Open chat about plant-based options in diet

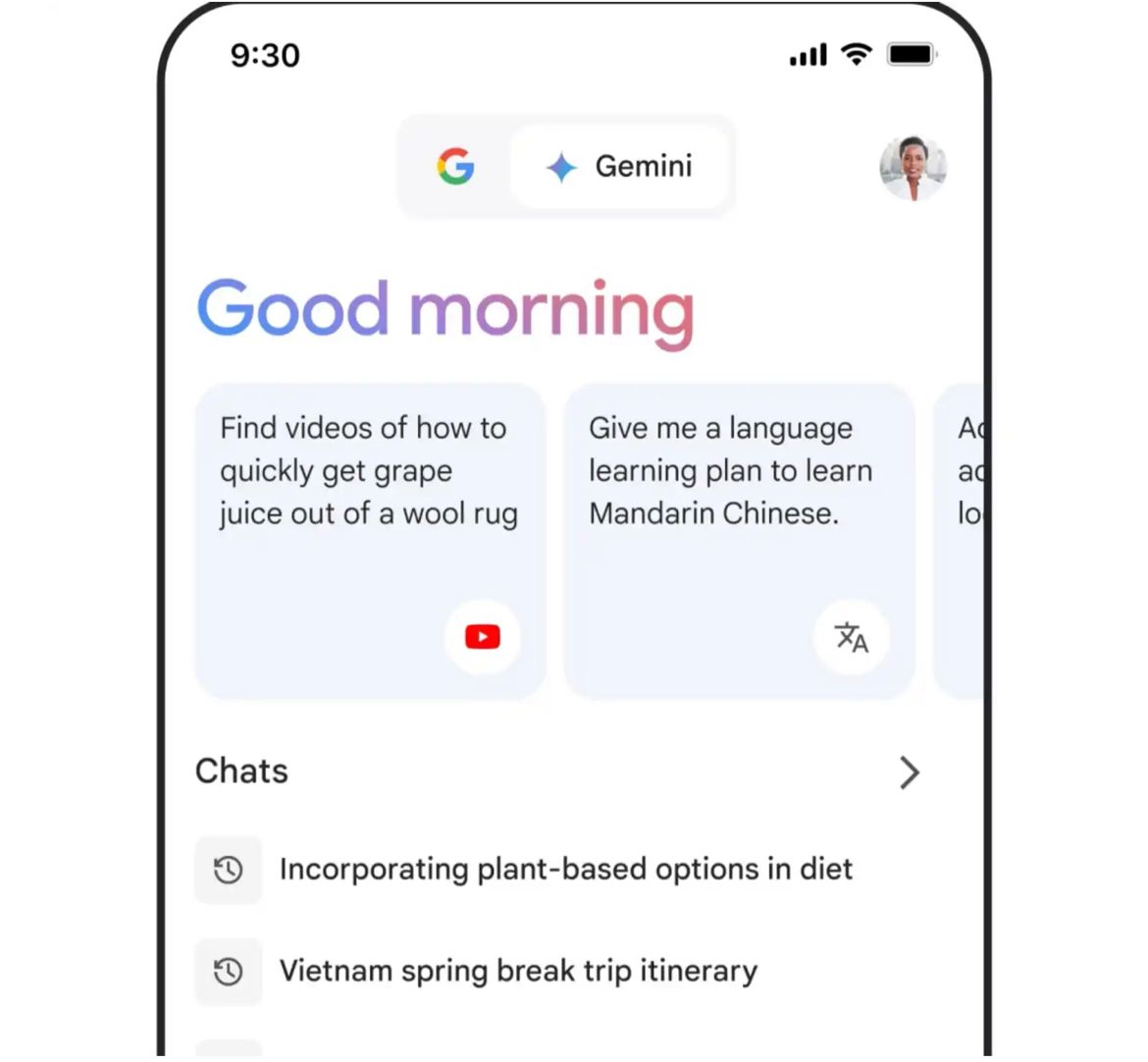point(565,870)
